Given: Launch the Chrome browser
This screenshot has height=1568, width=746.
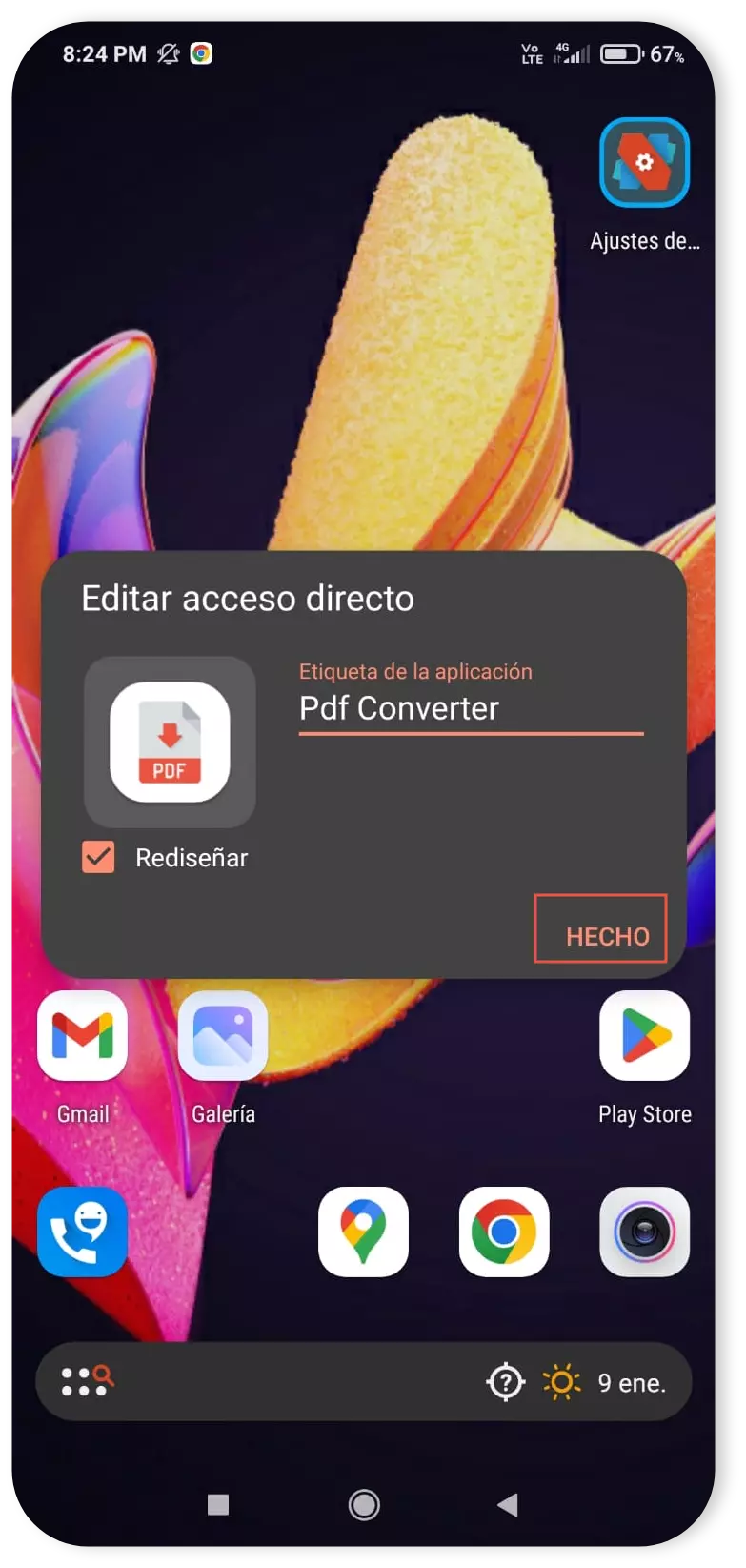Looking at the screenshot, I should click(504, 1232).
